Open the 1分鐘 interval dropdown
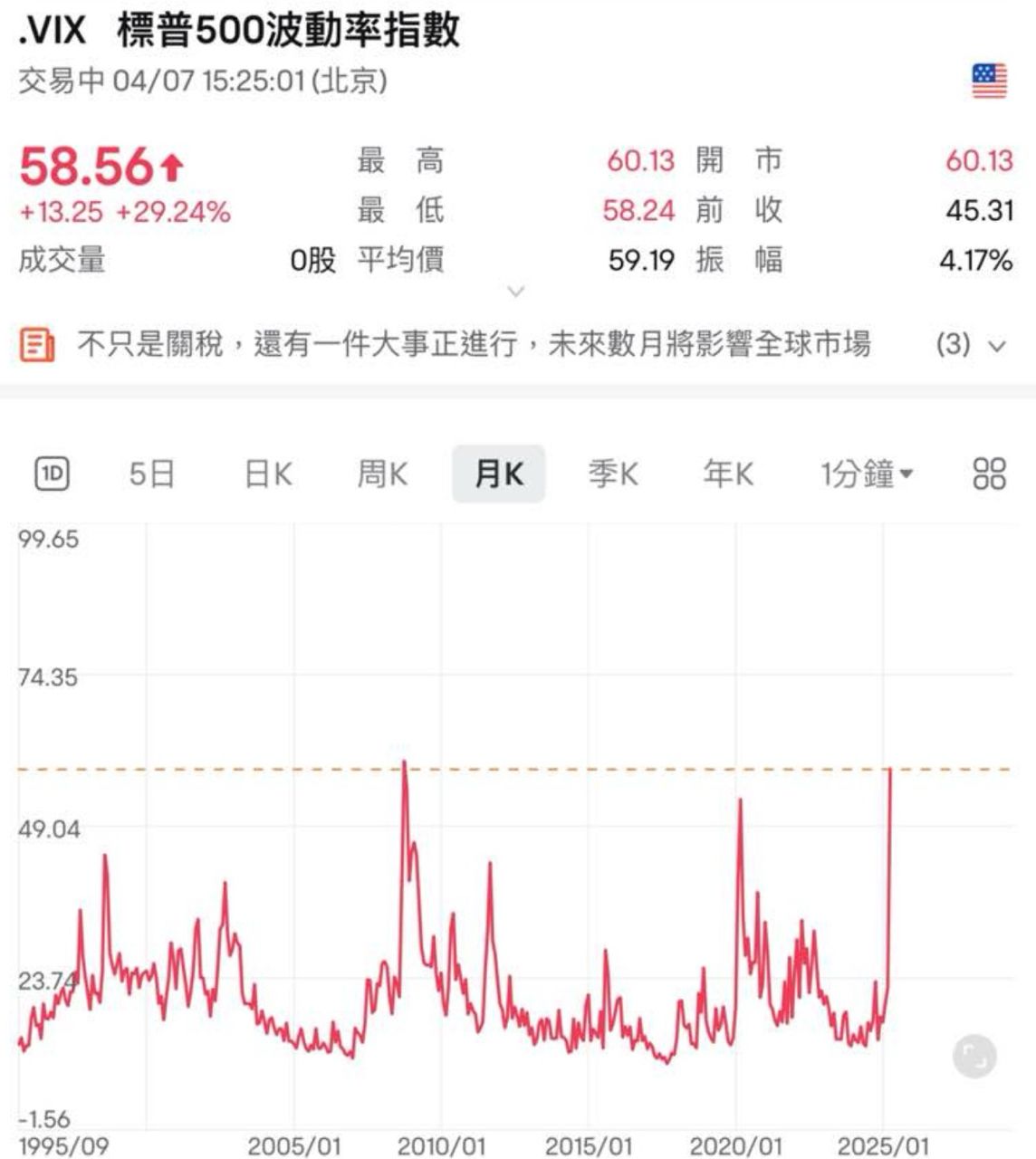The height and width of the screenshot is (1159, 1036). pos(867,474)
